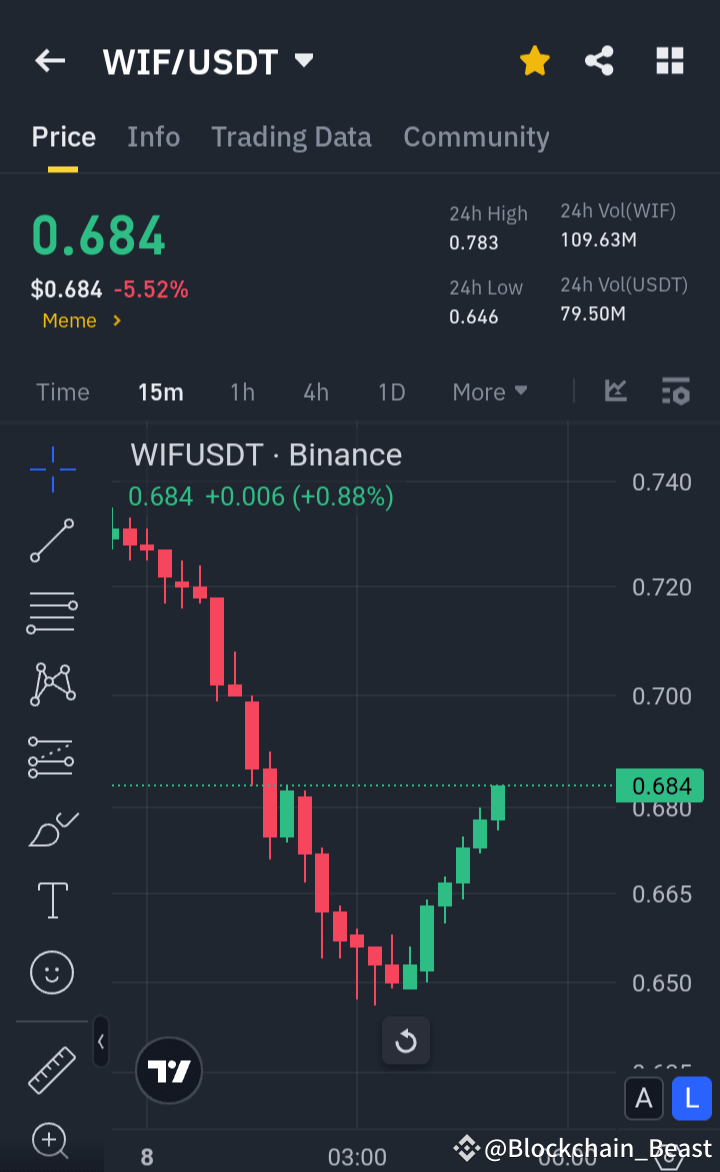Select the ruler measurement tool
The image size is (720, 1172).
coord(51,1069)
